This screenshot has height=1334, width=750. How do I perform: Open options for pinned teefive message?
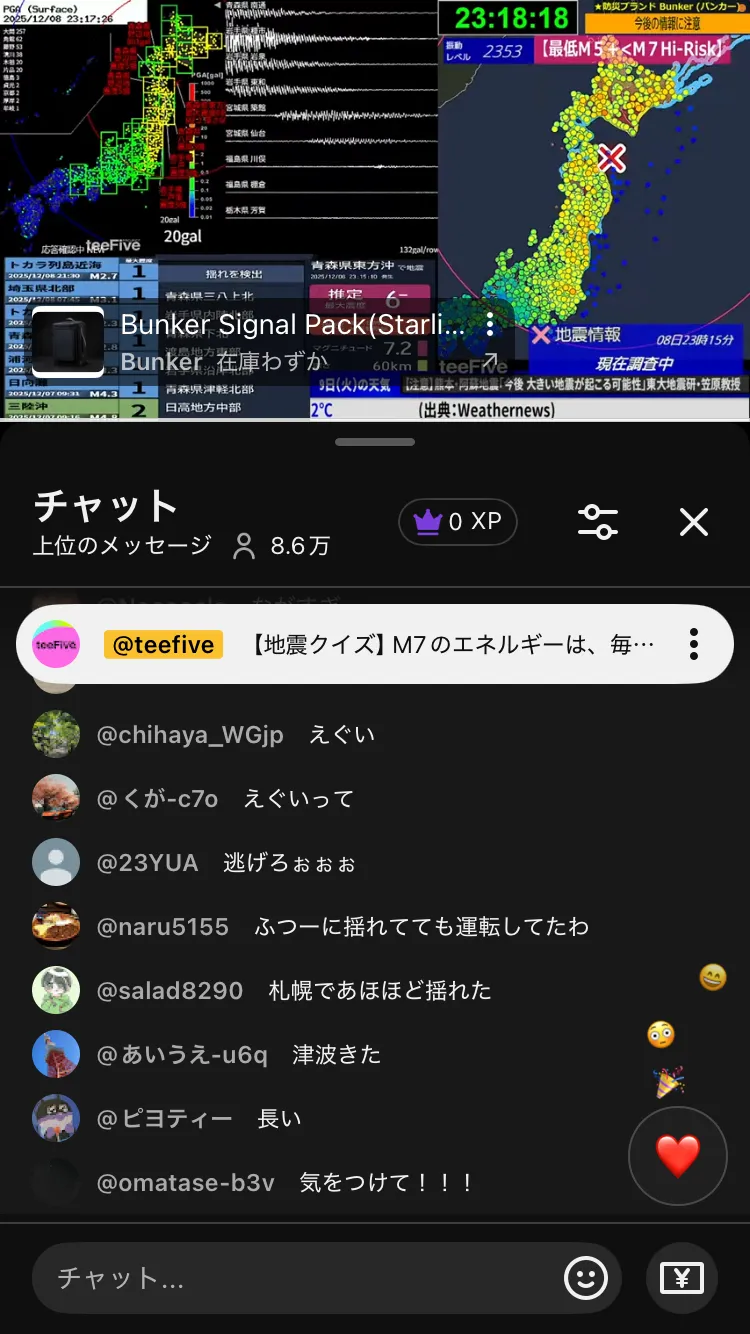(x=694, y=644)
